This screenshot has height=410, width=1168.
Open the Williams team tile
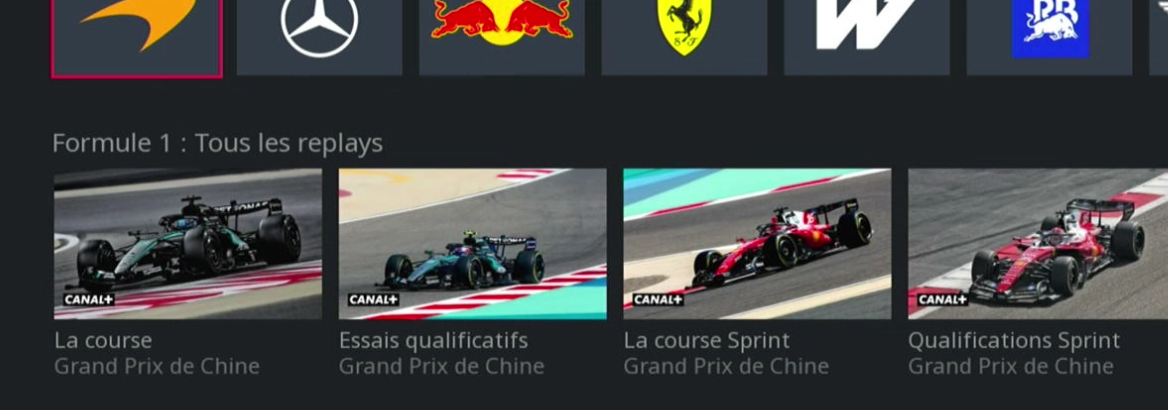click(866, 35)
